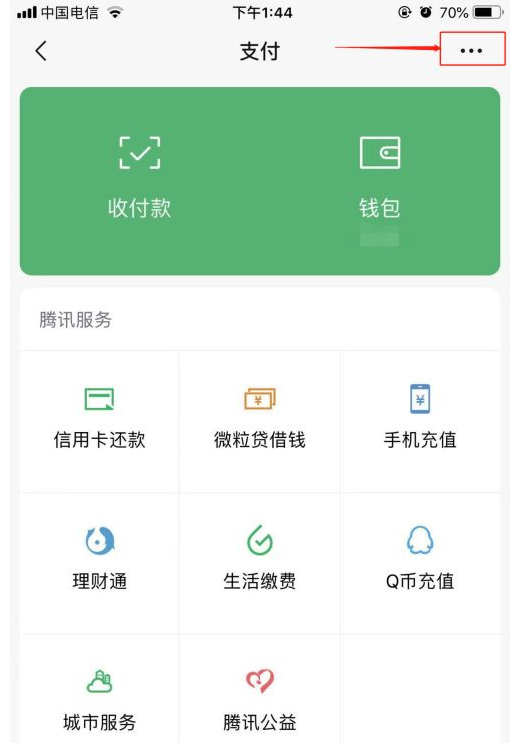Select 手机充值 to top up phone

coord(420,421)
